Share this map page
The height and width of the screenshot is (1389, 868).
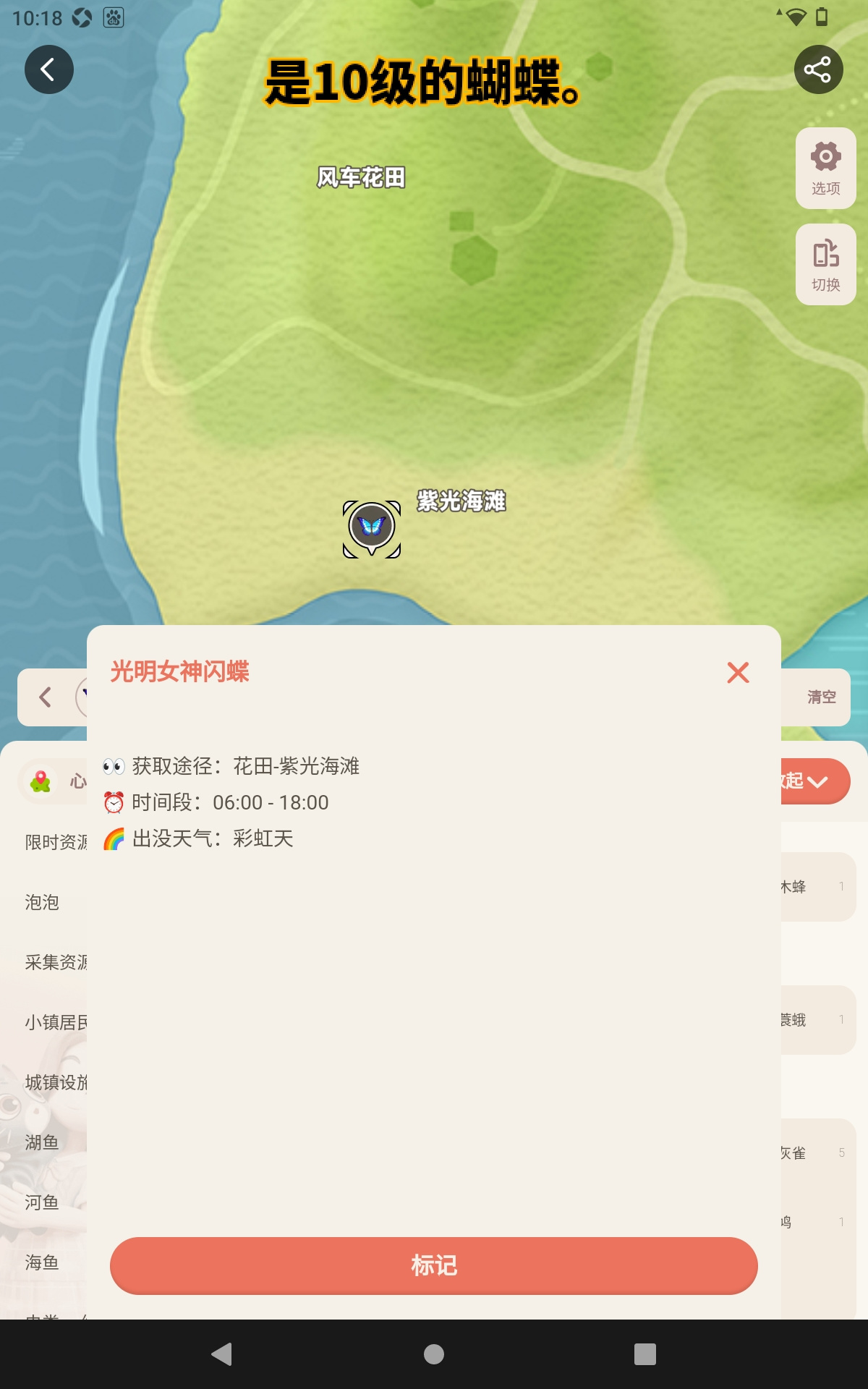tap(818, 69)
